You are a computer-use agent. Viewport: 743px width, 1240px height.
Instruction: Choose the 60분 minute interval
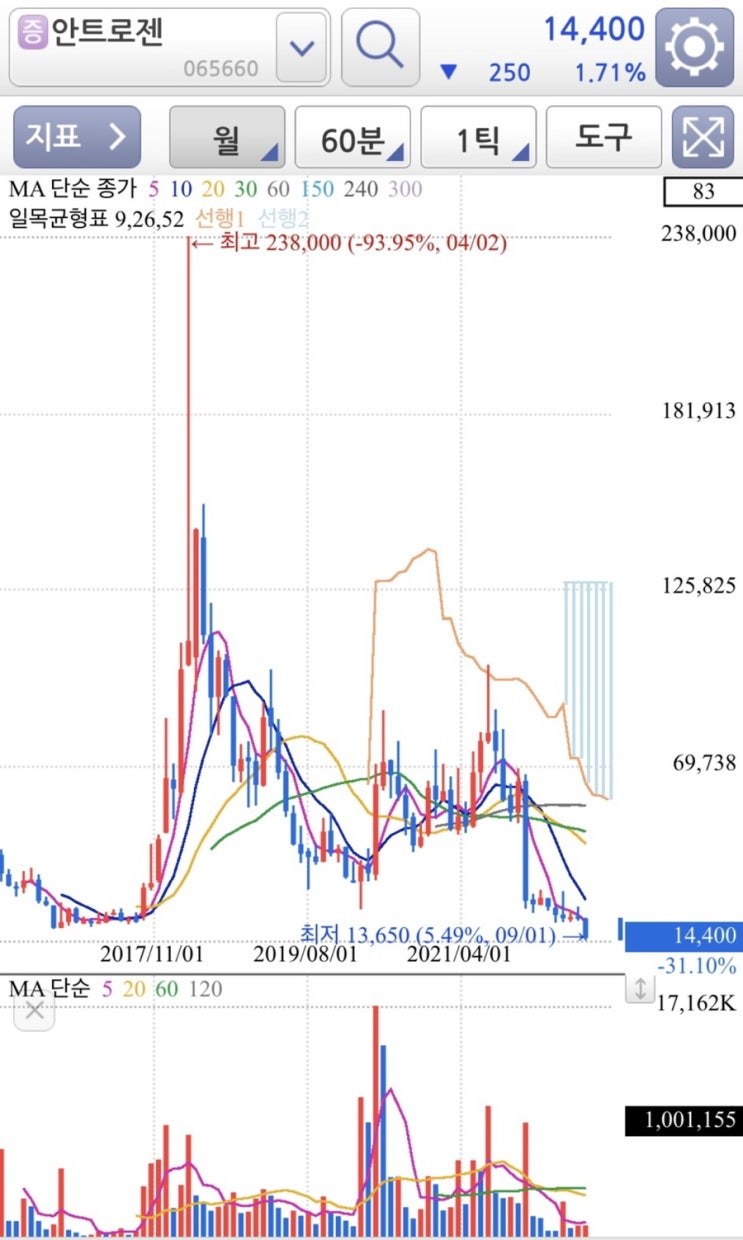[x=352, y=138]
